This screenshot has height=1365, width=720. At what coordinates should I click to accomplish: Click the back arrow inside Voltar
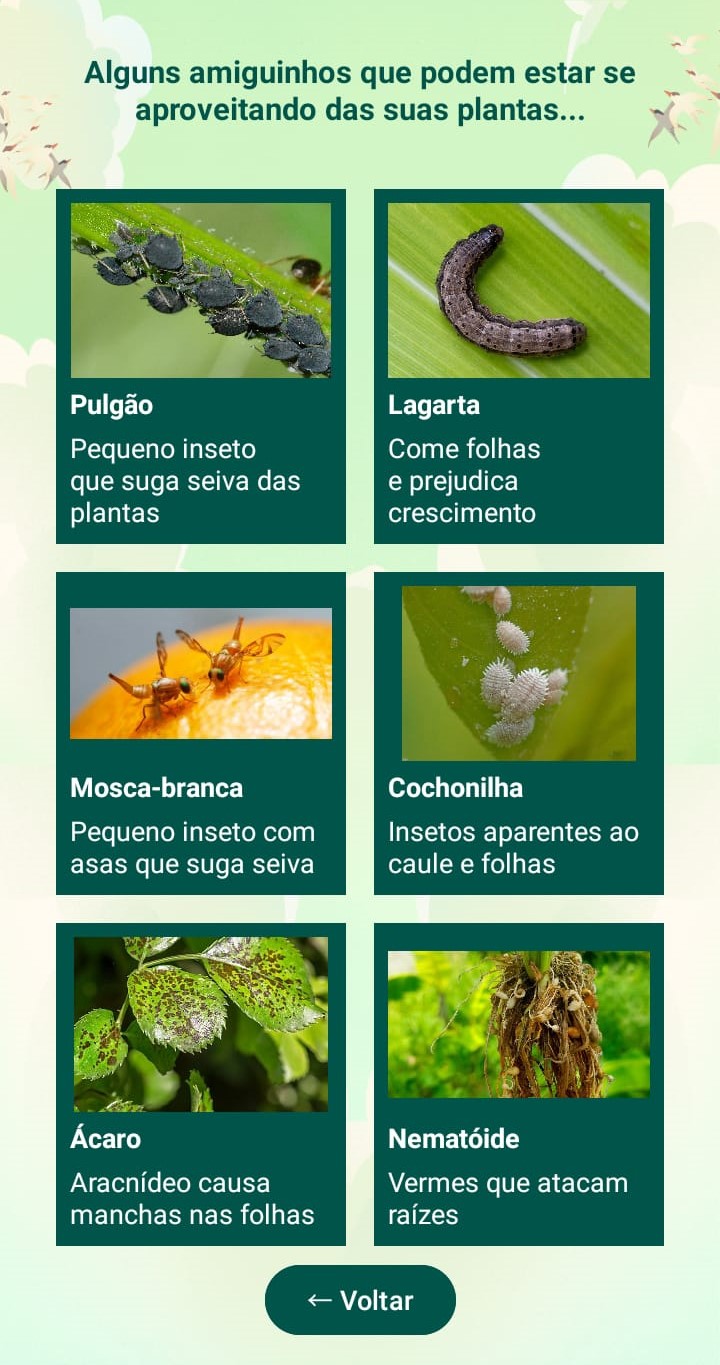[317, 1300]
